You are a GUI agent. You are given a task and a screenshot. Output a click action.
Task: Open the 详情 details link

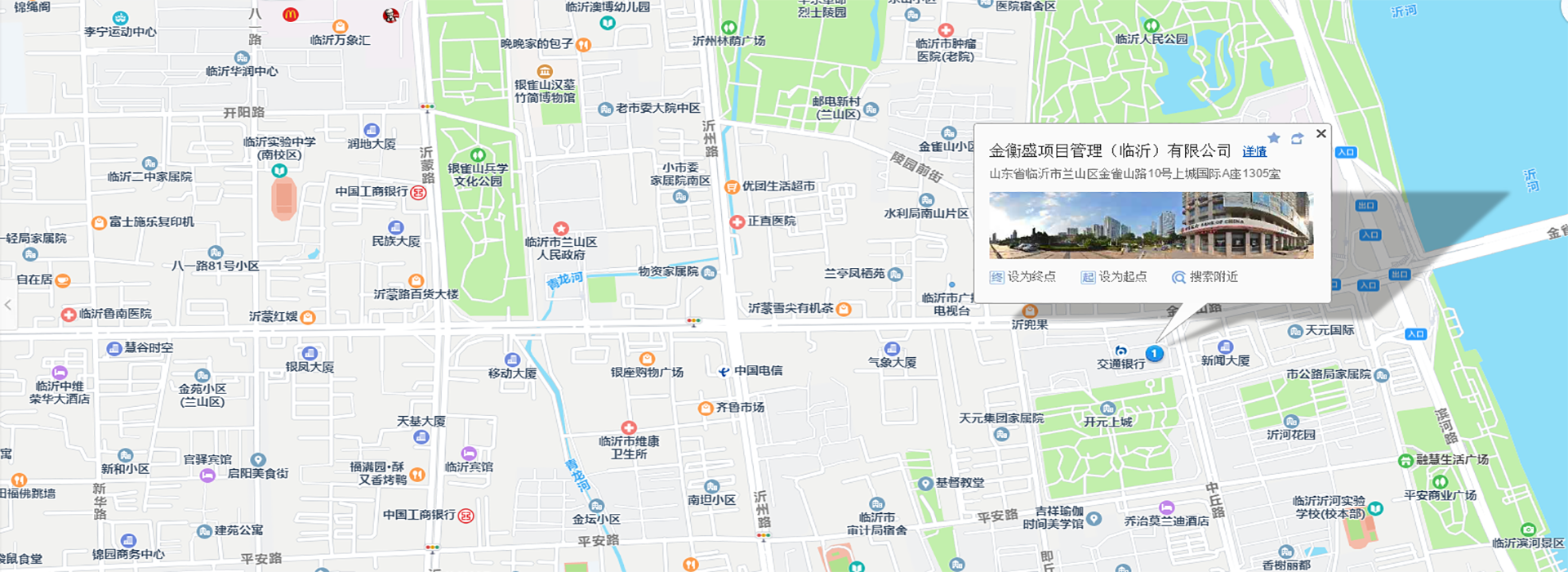click(1254, 151)
